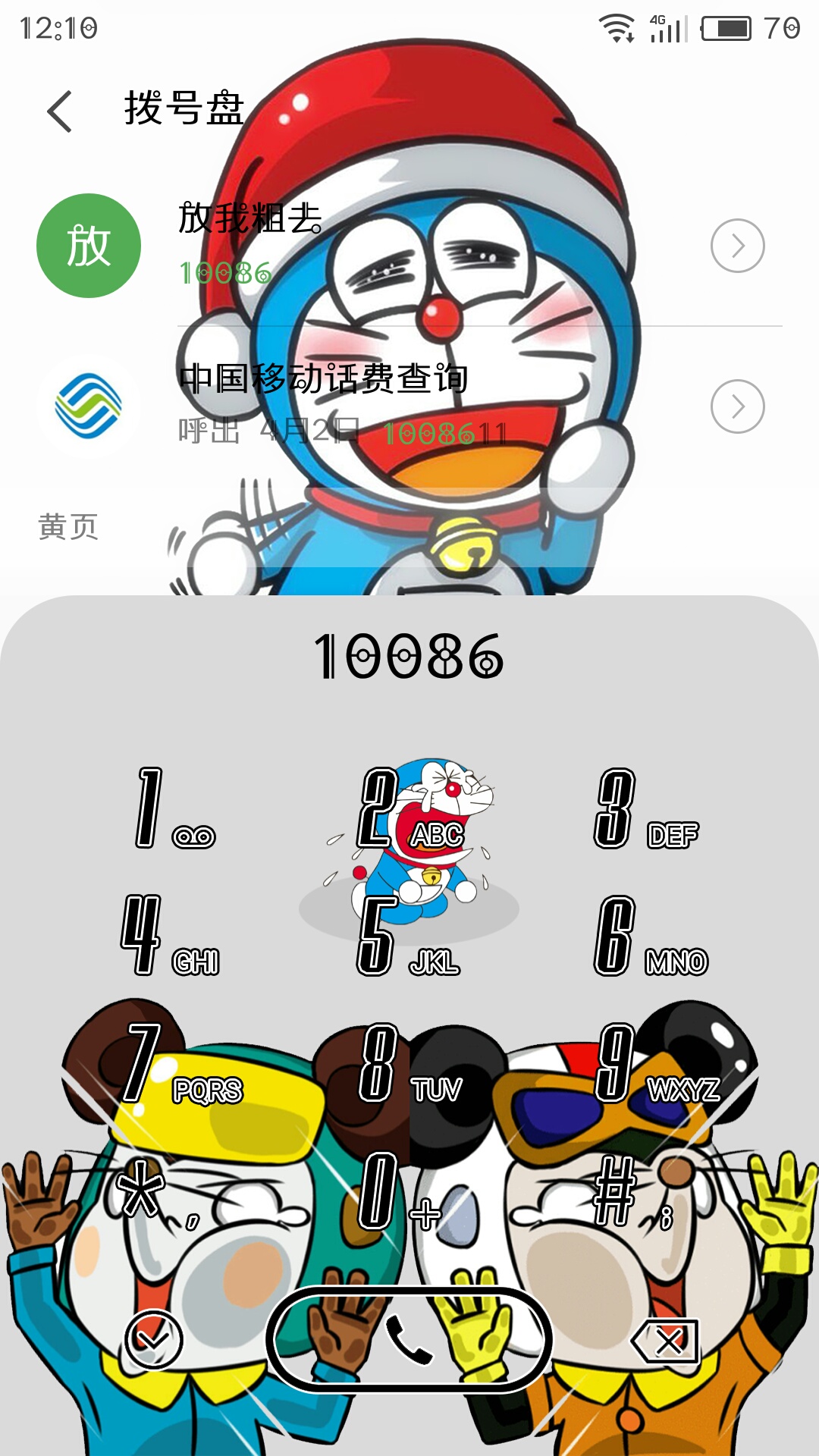Dial digit 9 WXYZ
The width and height of the screenshot is (819, 1456).
[657, 1063]
